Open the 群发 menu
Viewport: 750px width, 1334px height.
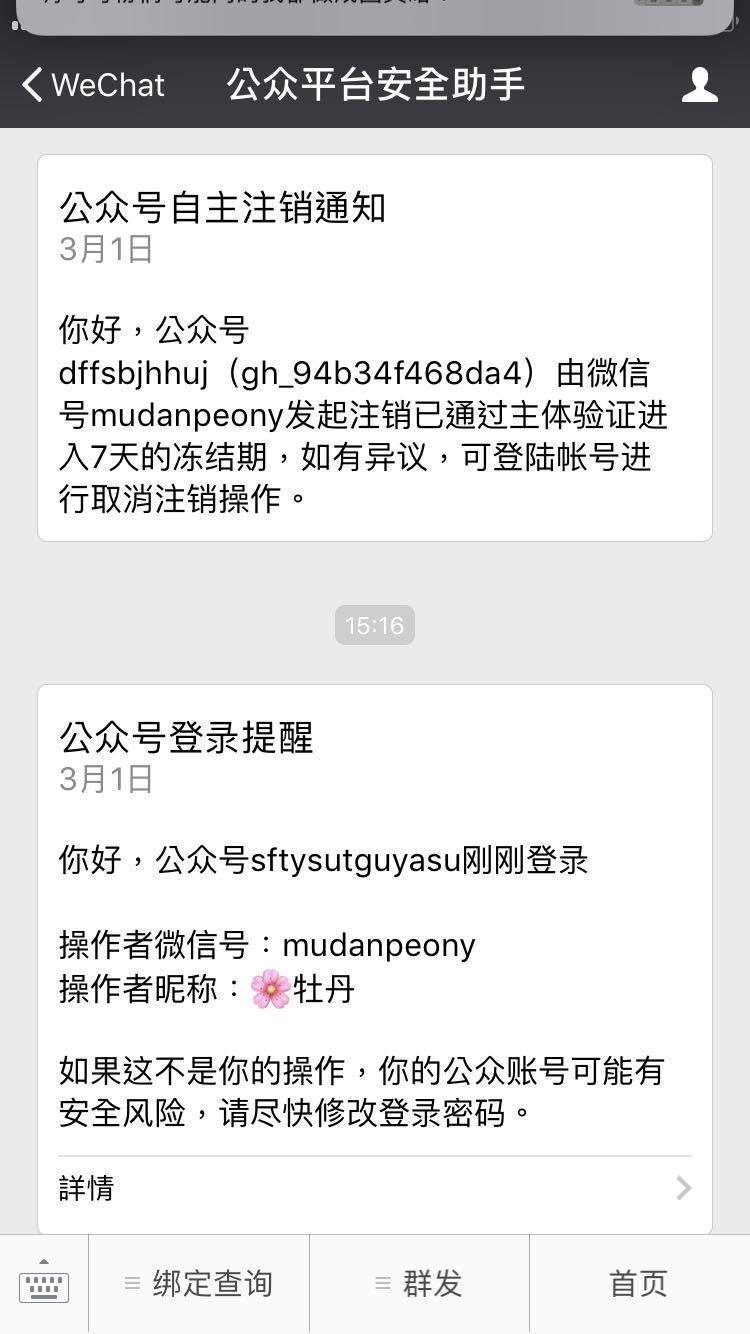coord(419,1283)
